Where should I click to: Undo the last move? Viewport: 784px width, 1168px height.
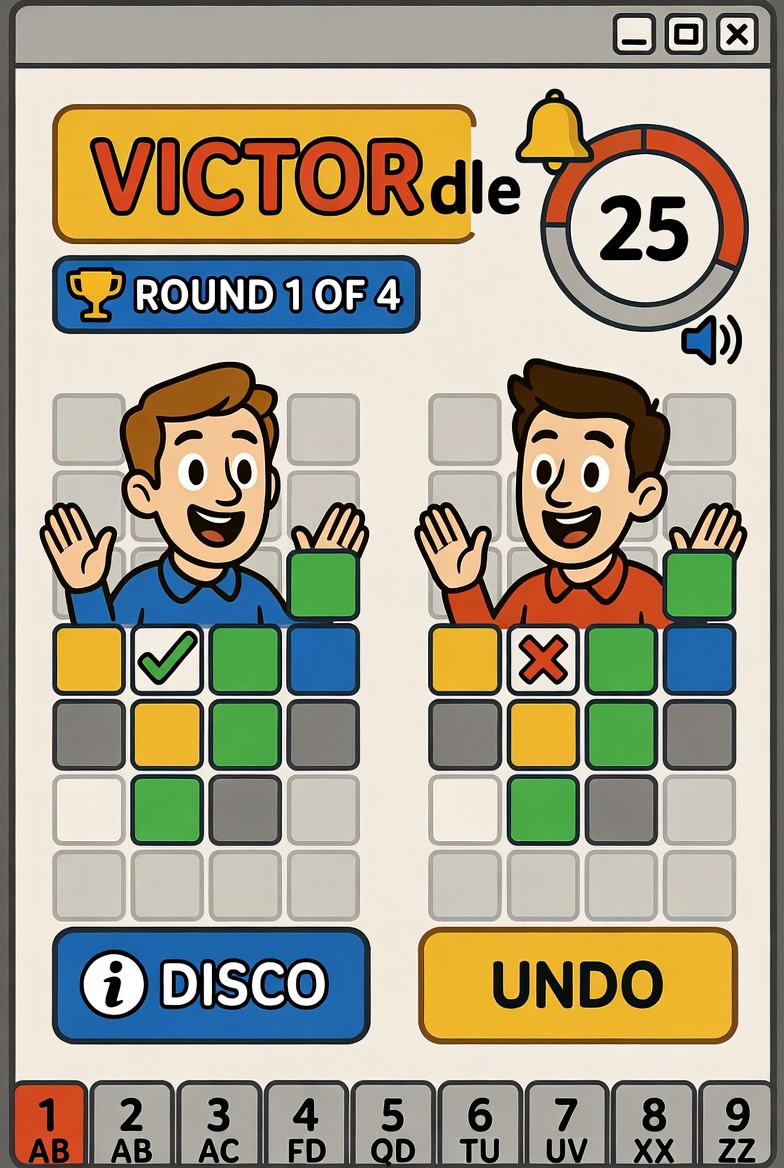(x=577, y=985)
